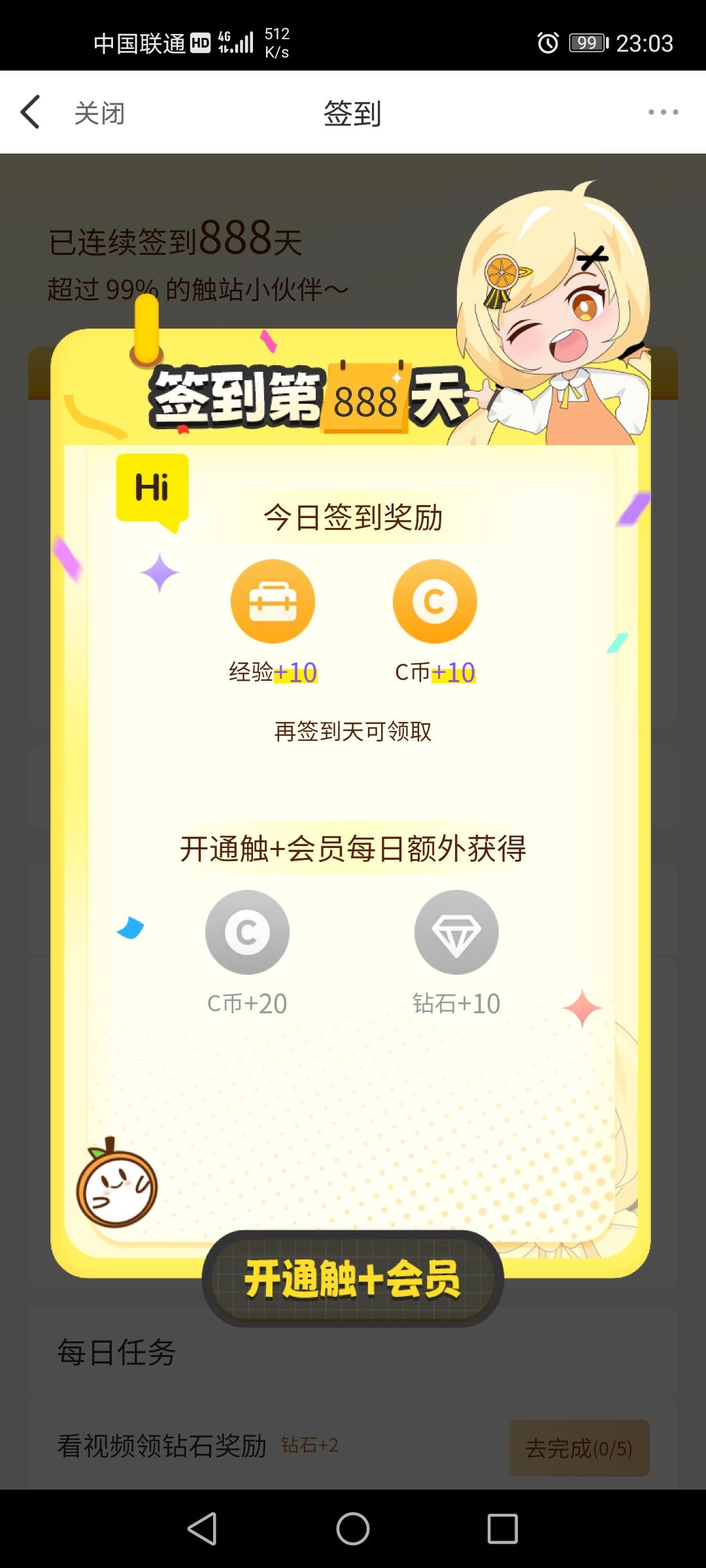Tap the back arrow in the header
The width and height of the screenshot is (706, 1568).
coord(31,112)
